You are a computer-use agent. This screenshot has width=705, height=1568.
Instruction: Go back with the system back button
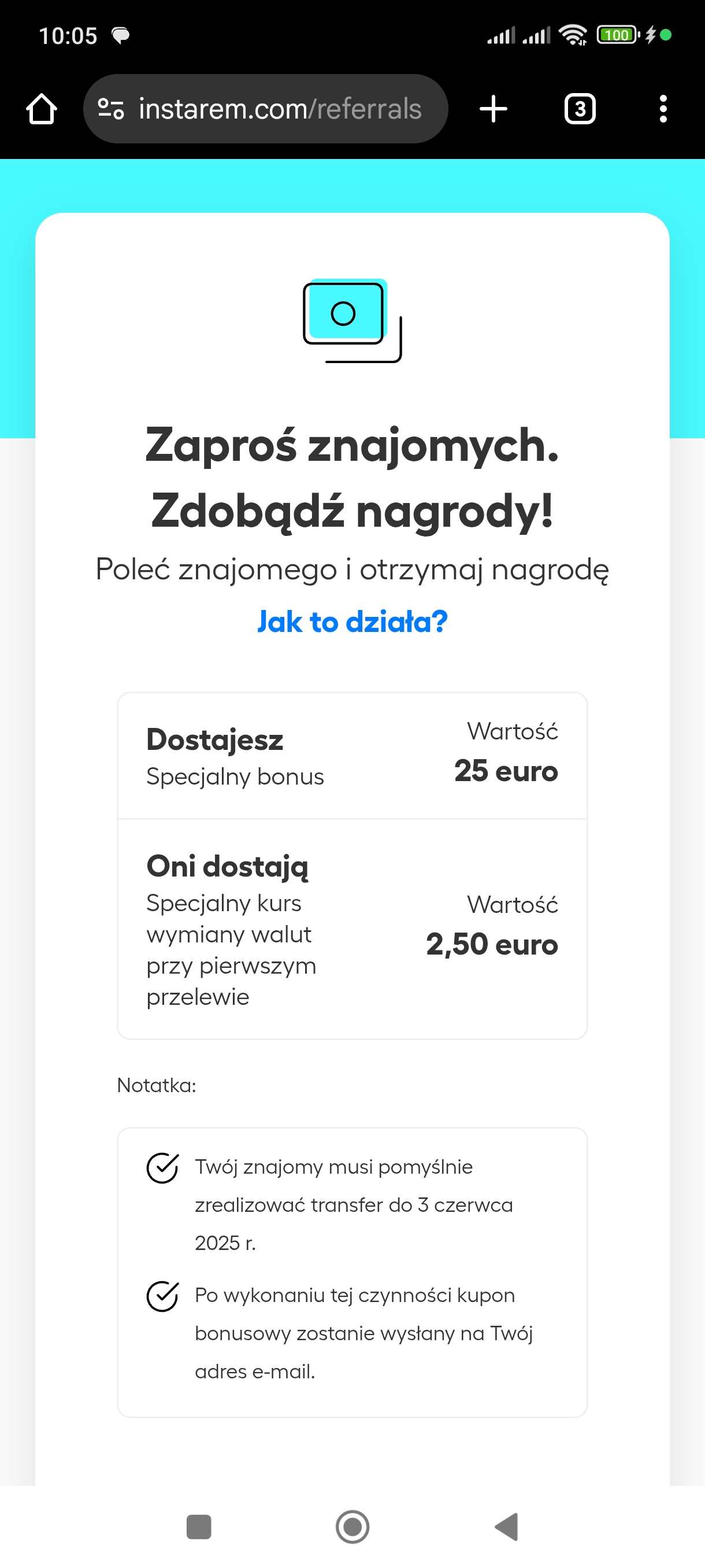[x=507, y=1526]
